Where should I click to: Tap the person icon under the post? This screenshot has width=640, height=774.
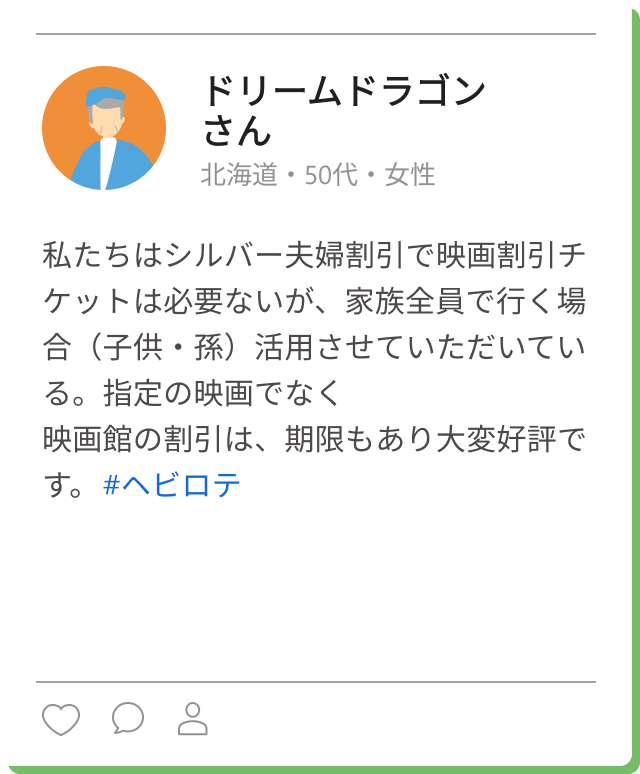pyautogui.click(x=192, y=718)
